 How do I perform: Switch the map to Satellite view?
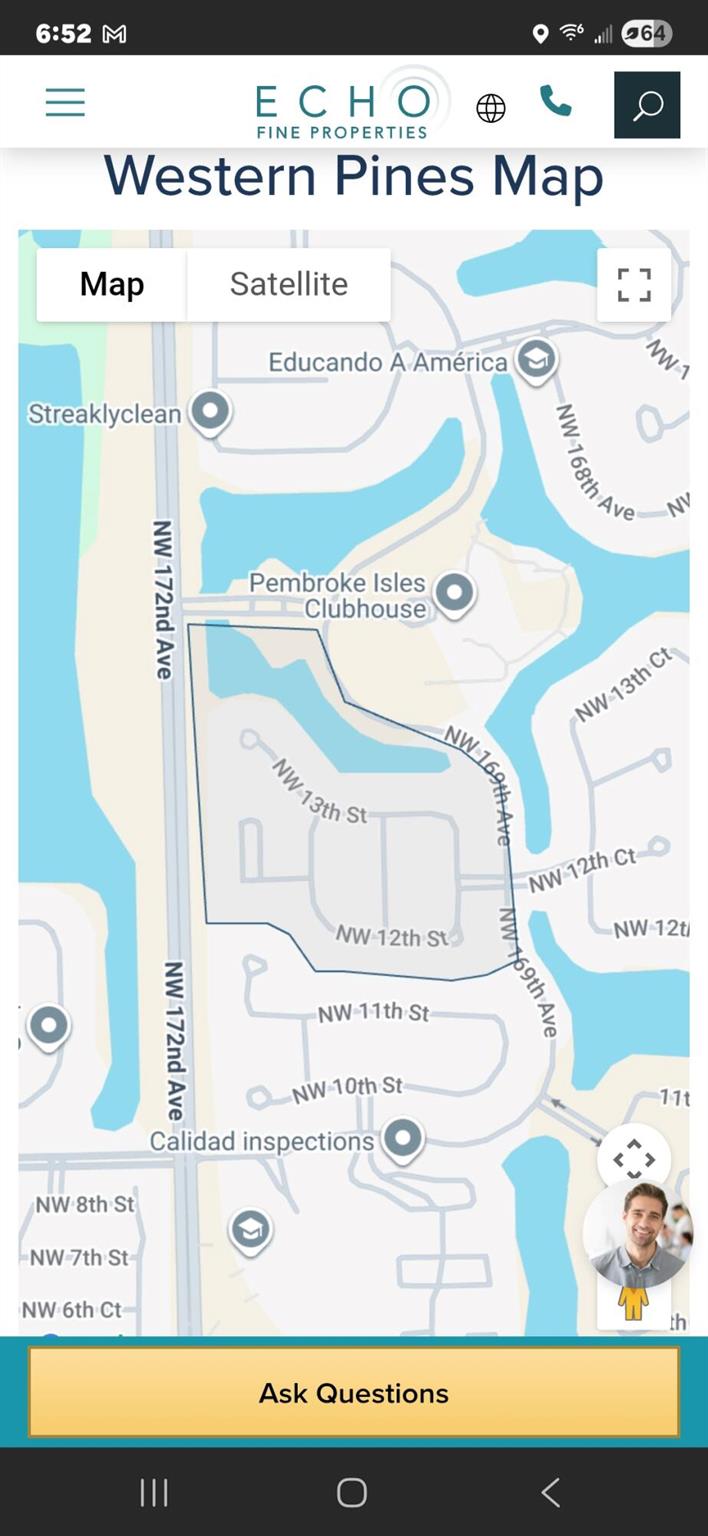point(289,284)
